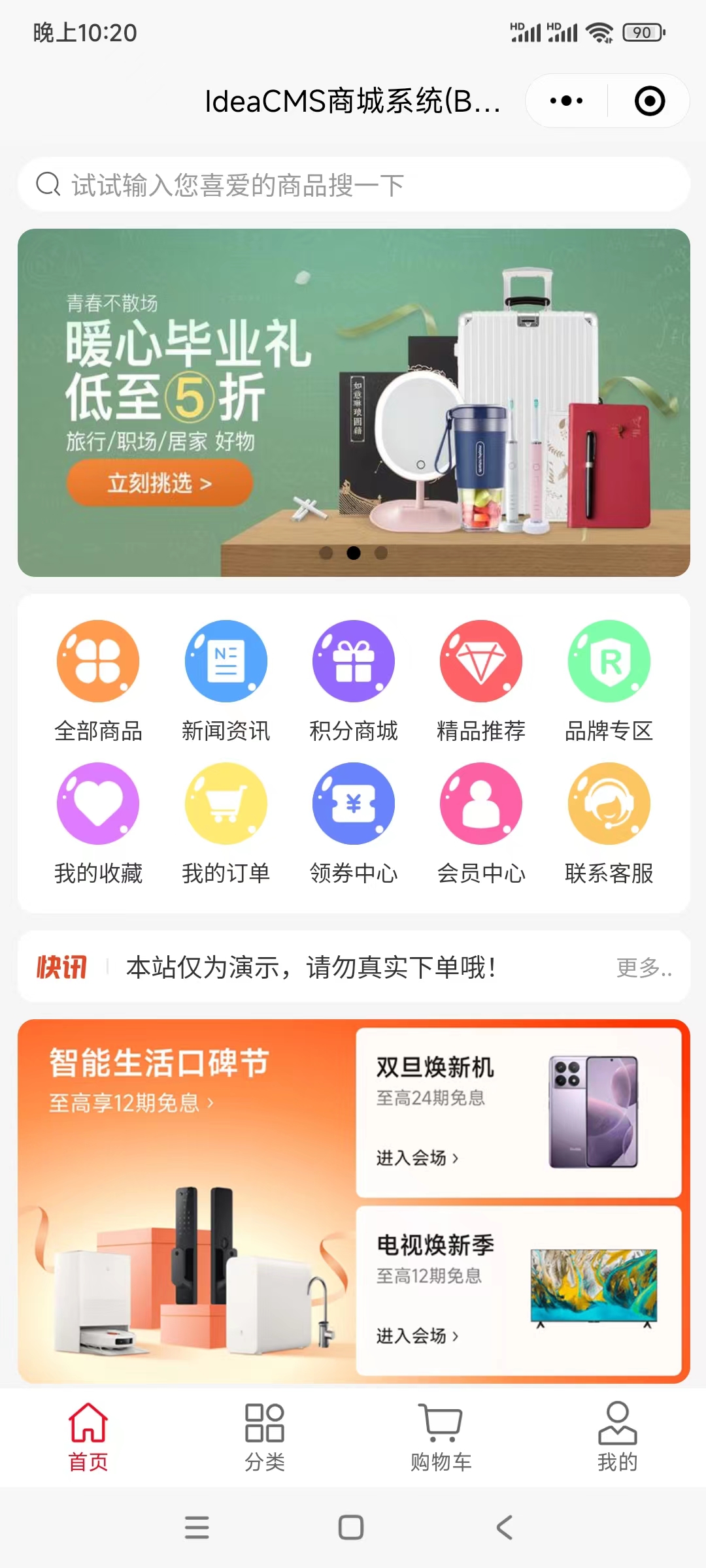Viewport: 706px width, 1568px height.
Task: Open 会员中心
Action: 480,822
